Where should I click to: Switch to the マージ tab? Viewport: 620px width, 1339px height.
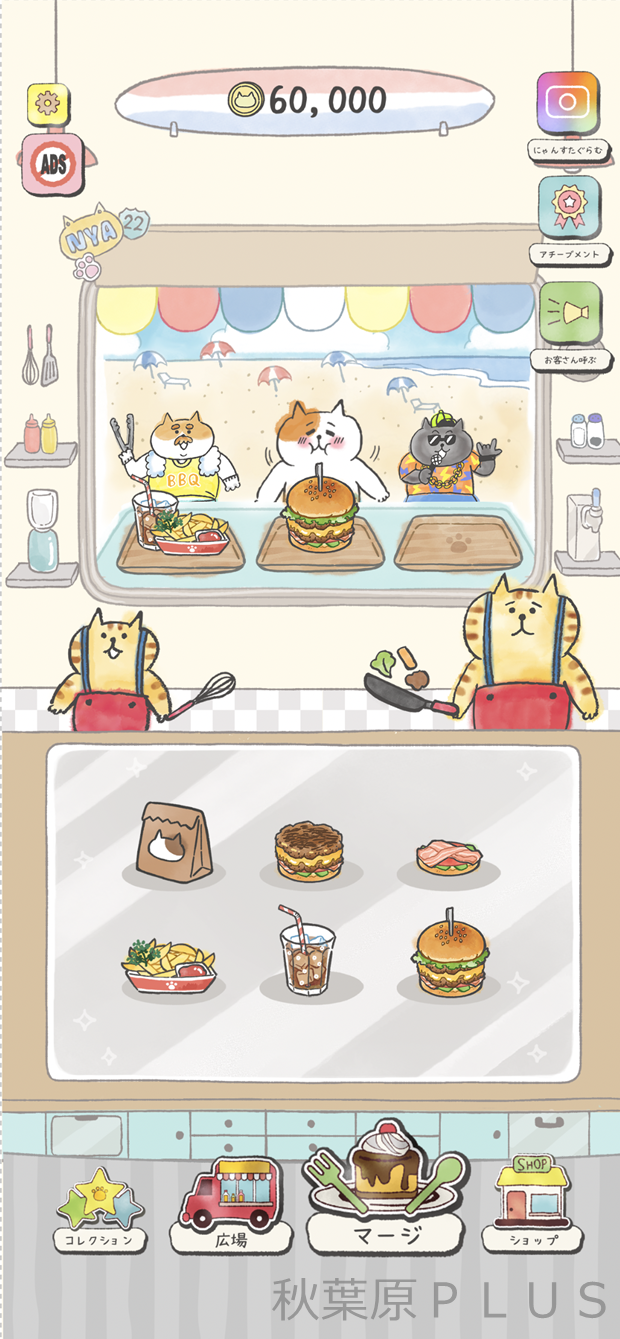point(388,1198)
